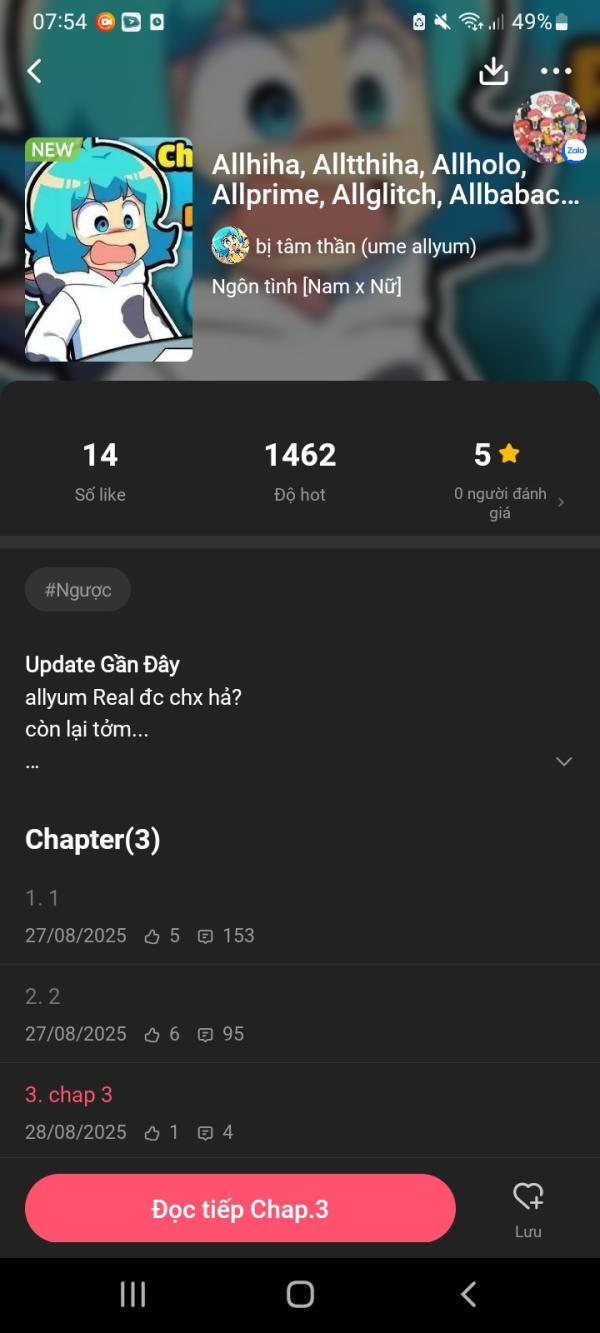Select the #Ngược tag chip
This screenshot has width=600, height=1333.
78,590
